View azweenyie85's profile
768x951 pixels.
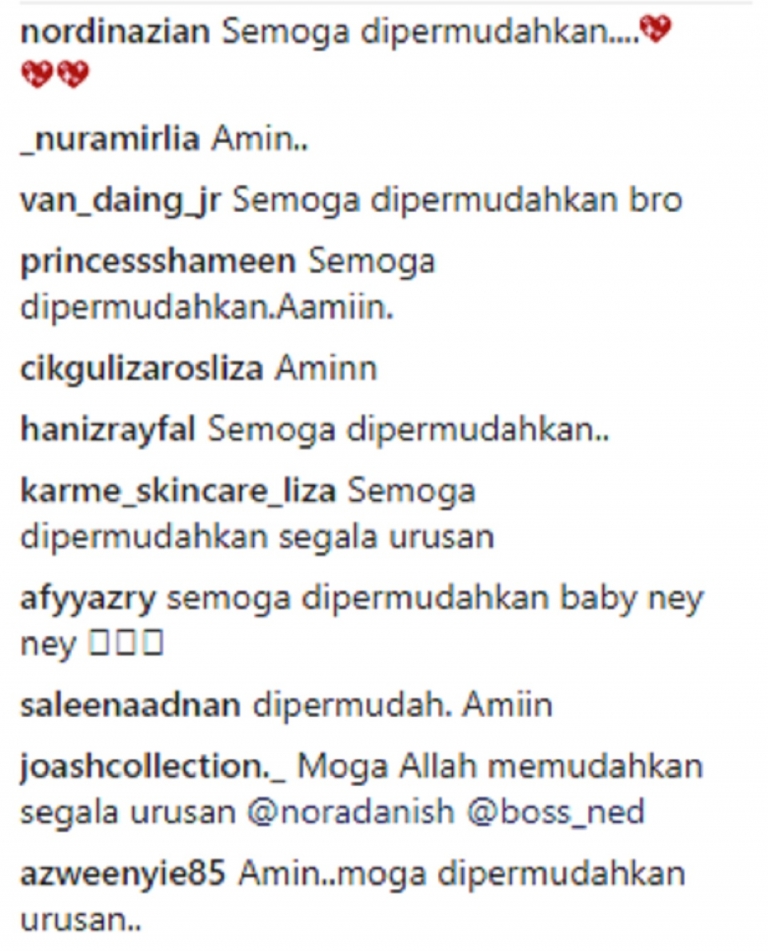(123, 875)
